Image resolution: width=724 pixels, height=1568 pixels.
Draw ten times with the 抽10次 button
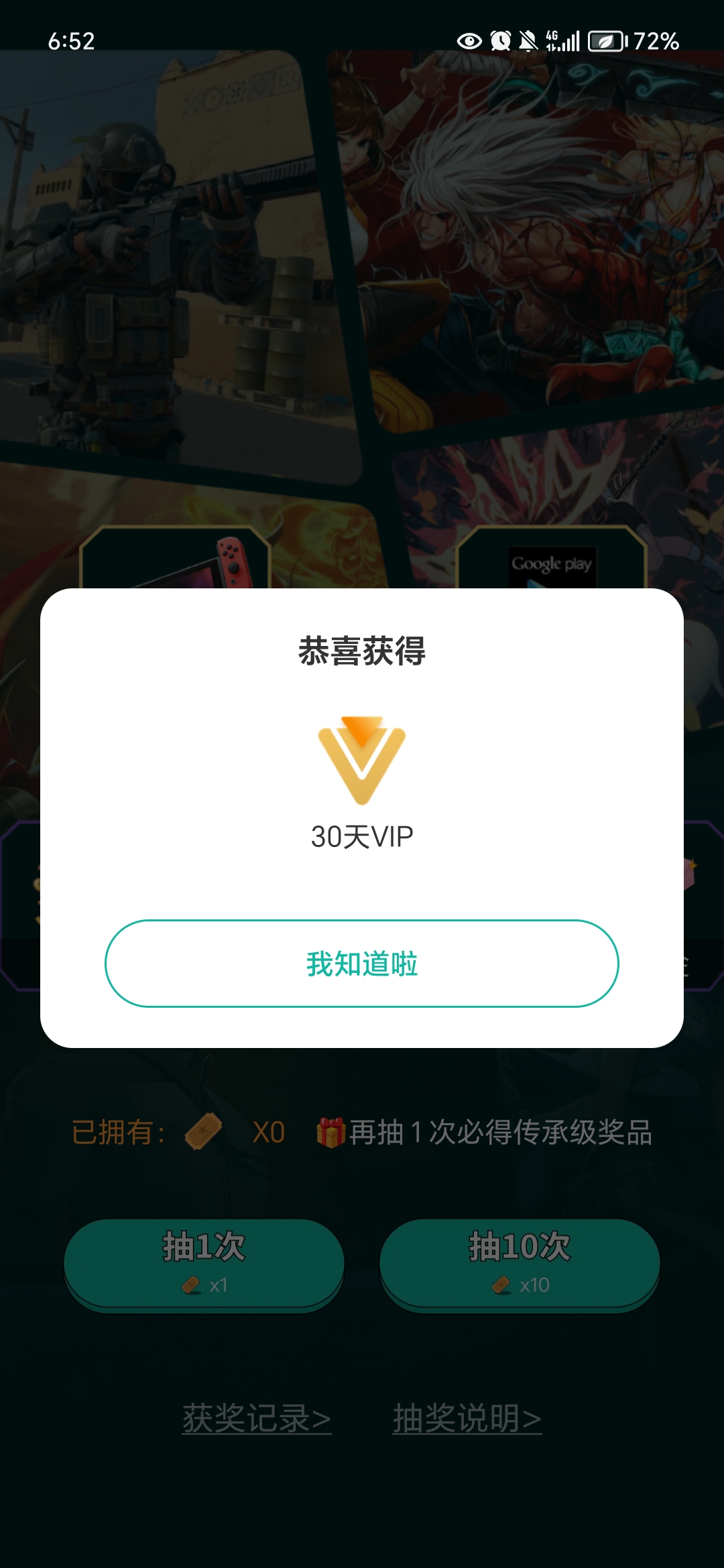pos(520,1262)
